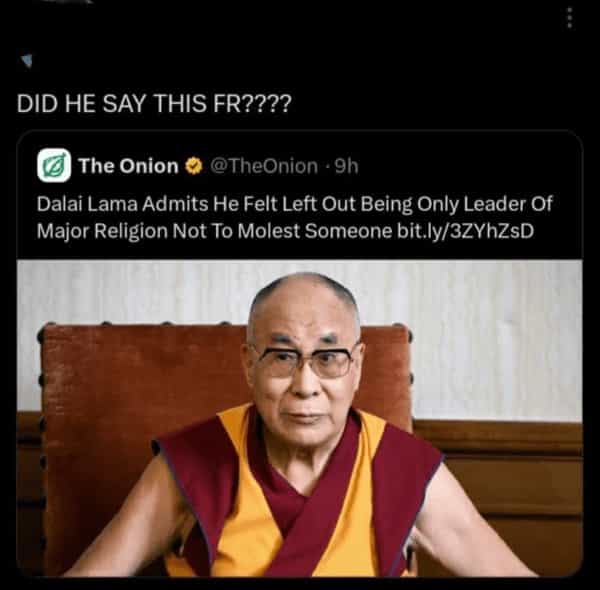Open the tweet's overflow menu
This screenshot has height=590, width=600.
pos(570,17)
